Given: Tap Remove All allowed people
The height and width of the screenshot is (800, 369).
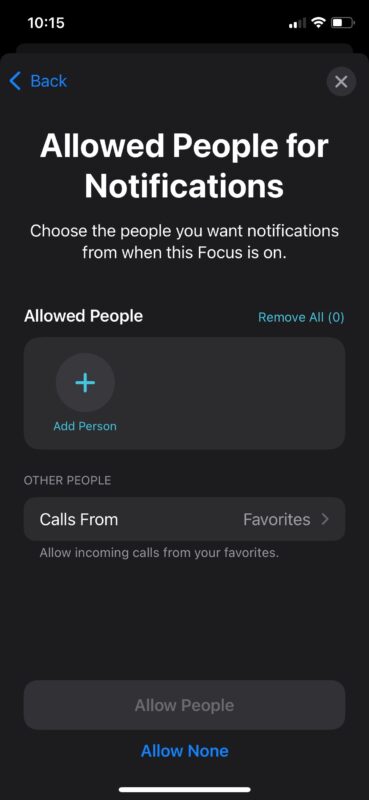Looking at the screenshot, I should (x=301, y=317).
